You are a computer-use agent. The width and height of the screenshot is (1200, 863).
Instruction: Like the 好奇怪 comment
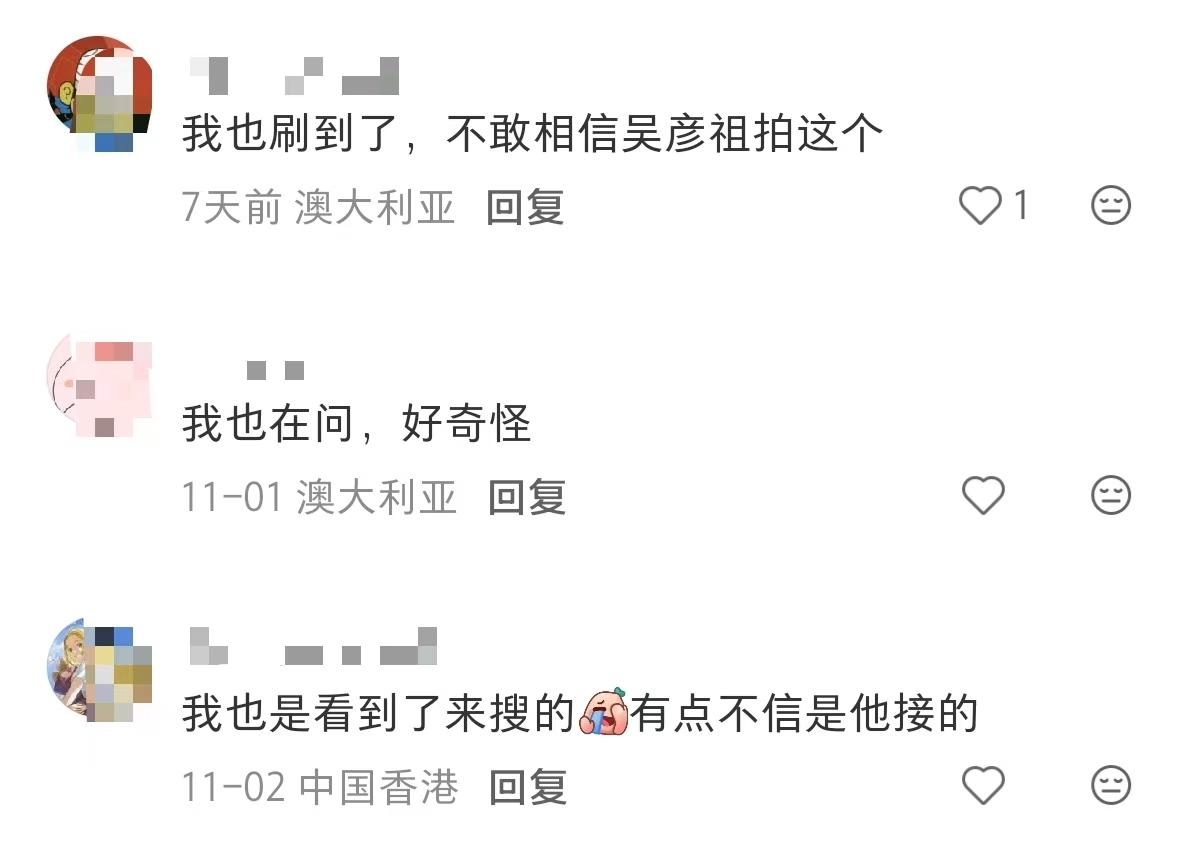(982, 496)
